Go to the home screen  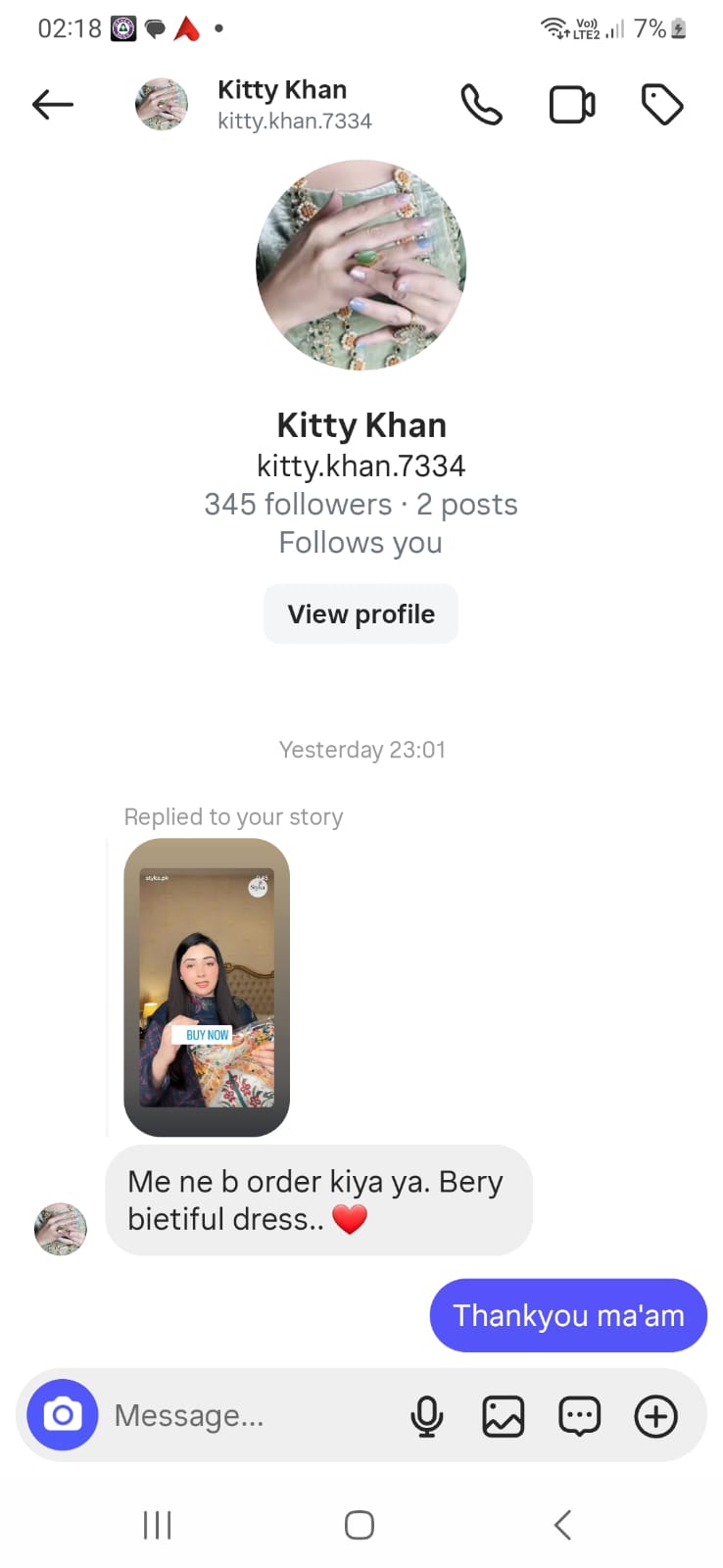pos(360,1525)
